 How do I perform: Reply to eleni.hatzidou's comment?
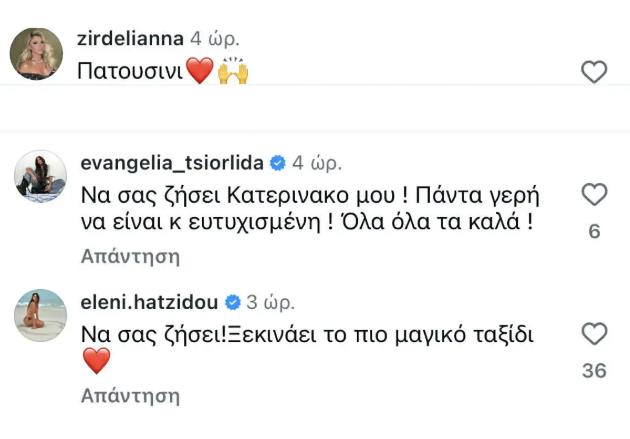[129, 395]
